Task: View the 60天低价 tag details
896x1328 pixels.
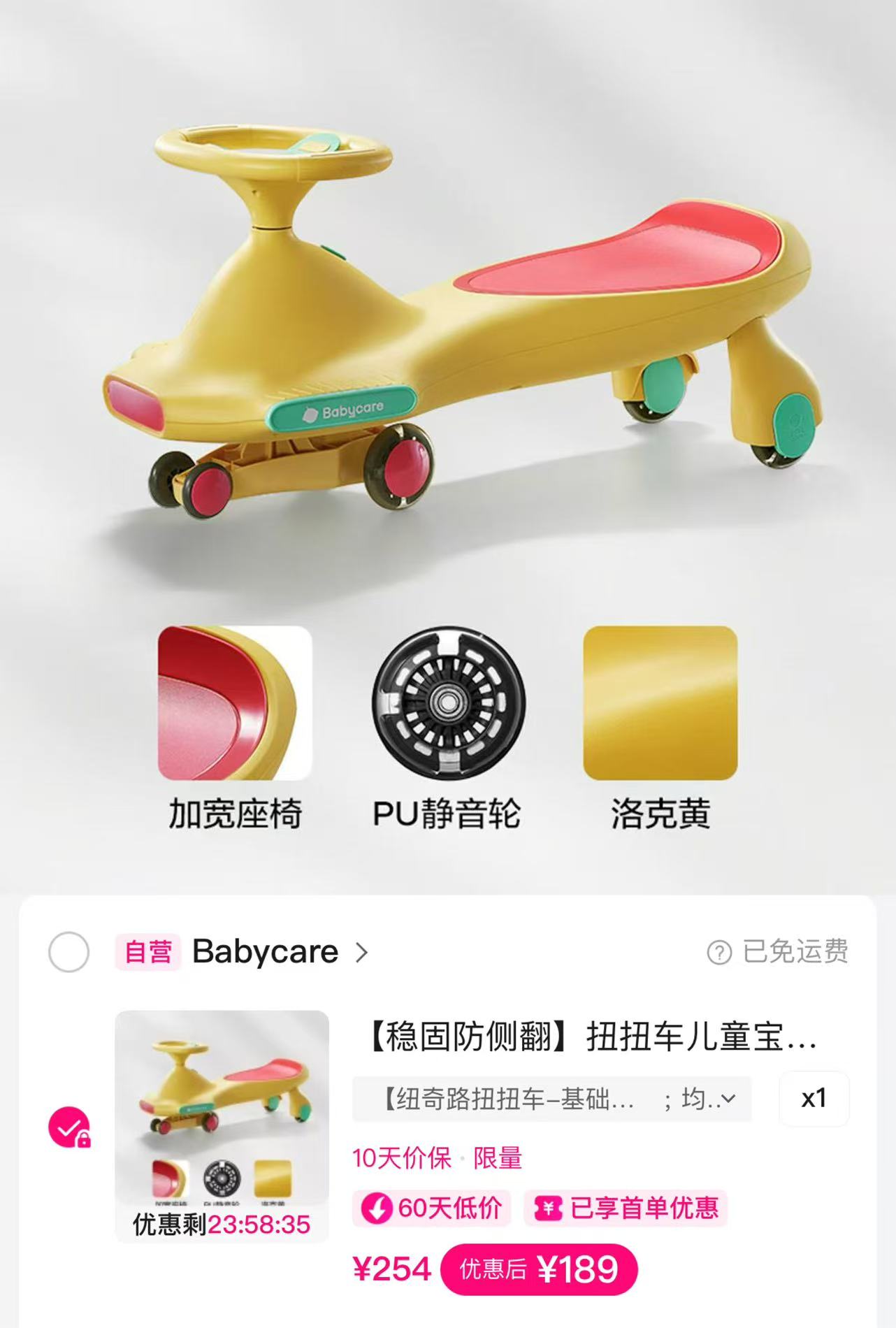Action: tap(431, 1208)
